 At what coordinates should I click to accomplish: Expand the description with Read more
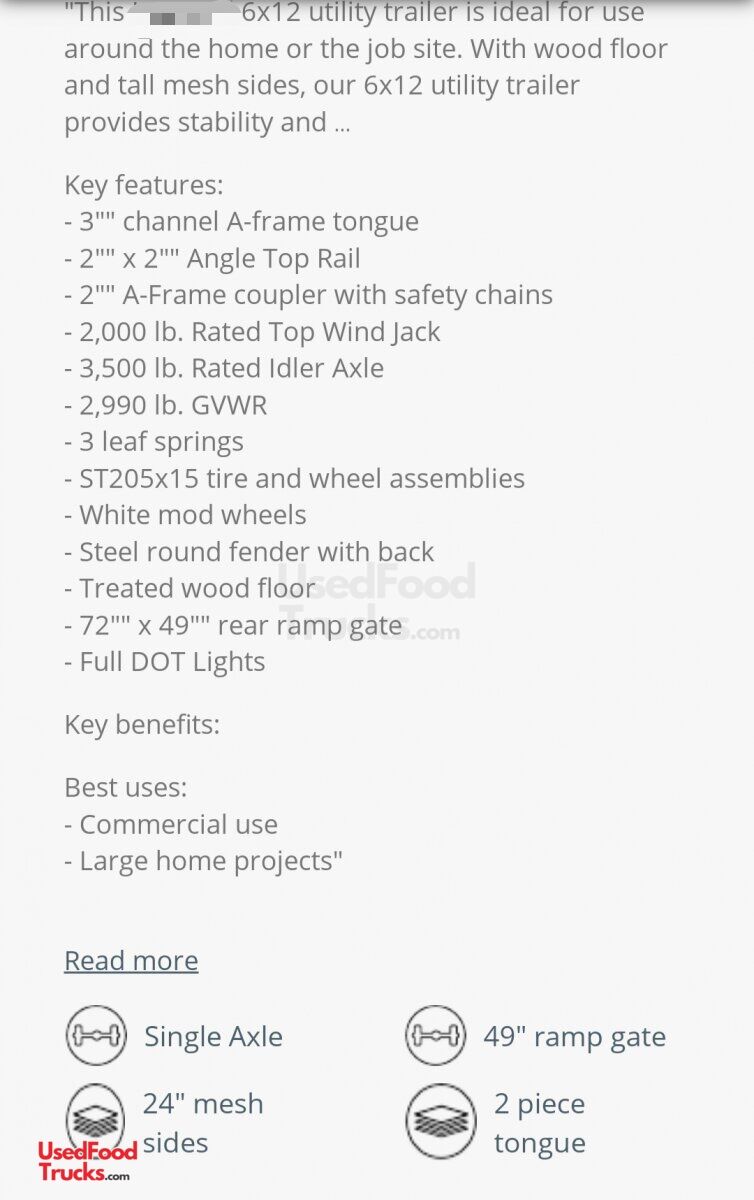131,961
